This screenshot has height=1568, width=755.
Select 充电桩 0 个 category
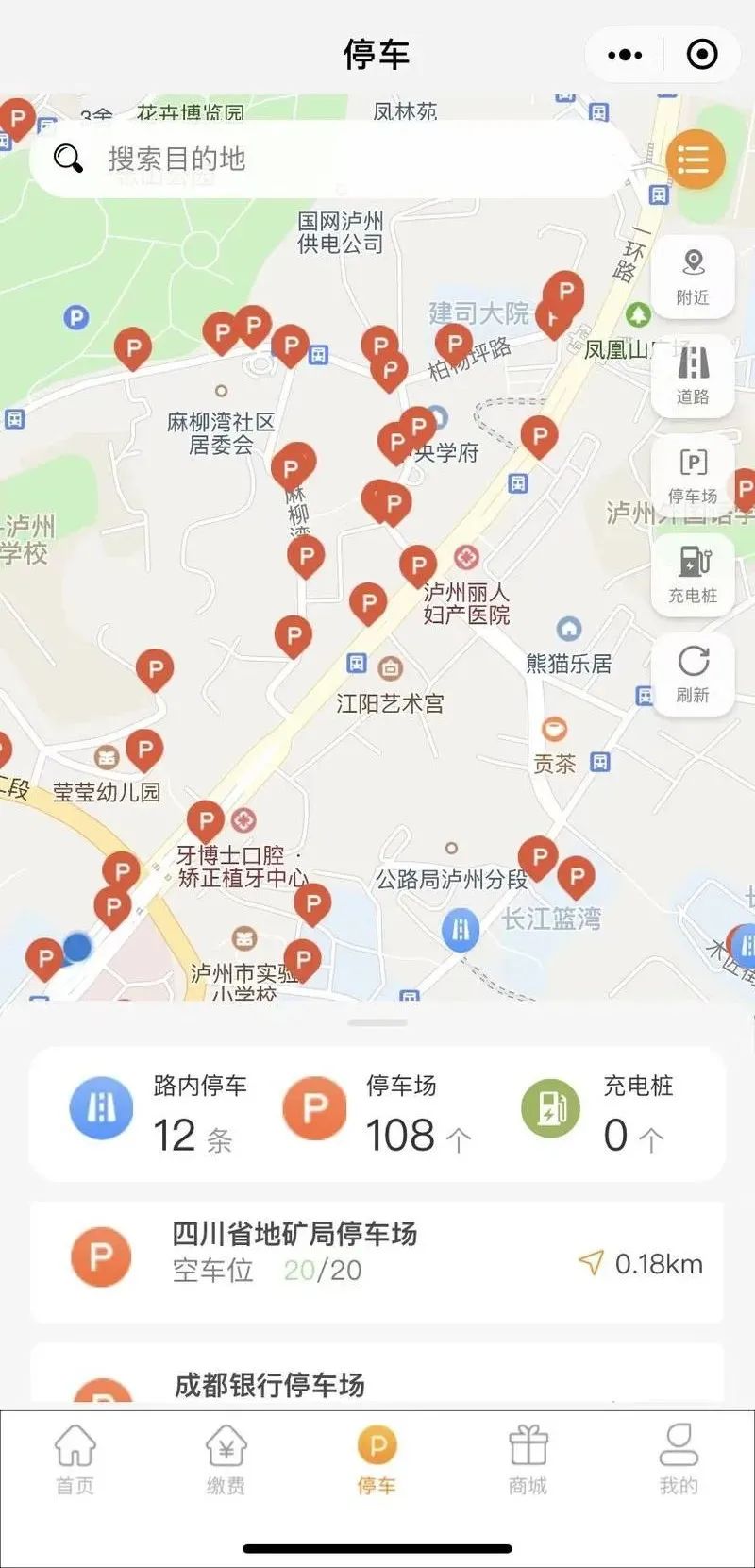point(596,1114)
